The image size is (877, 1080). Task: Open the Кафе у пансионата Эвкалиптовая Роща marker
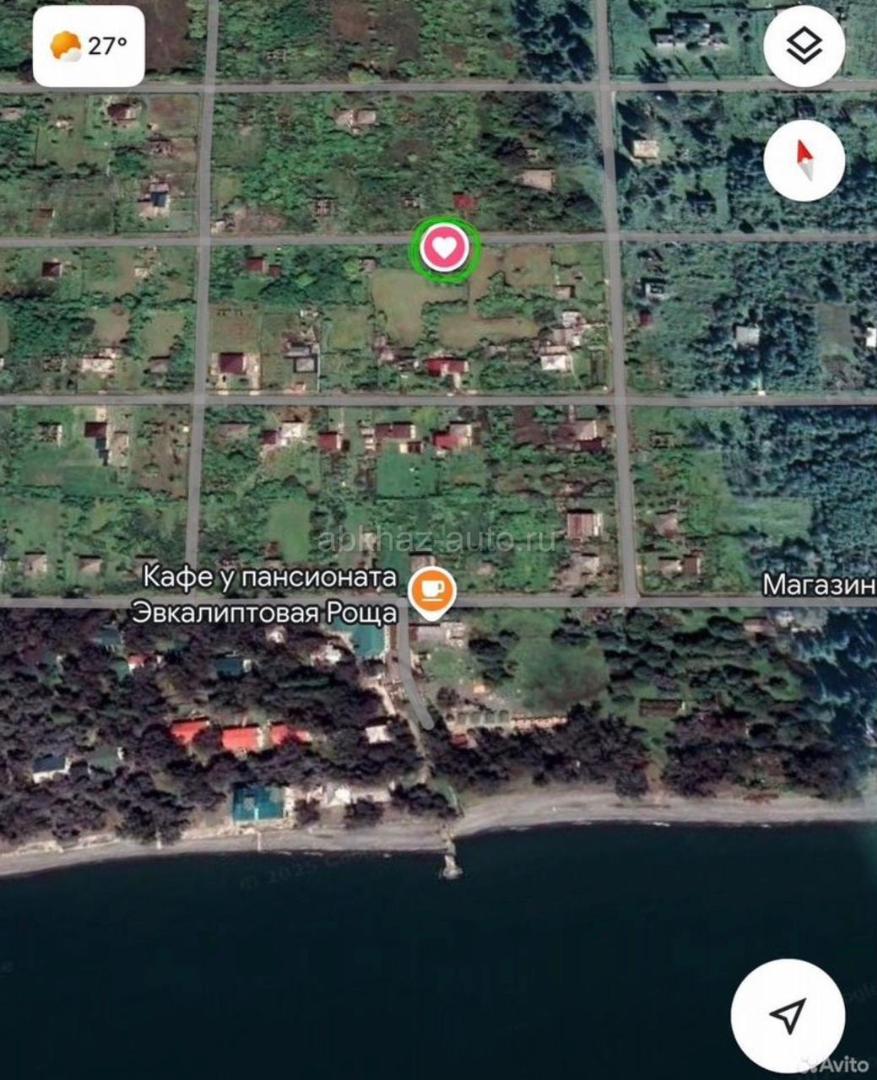[x=433, y=590]
